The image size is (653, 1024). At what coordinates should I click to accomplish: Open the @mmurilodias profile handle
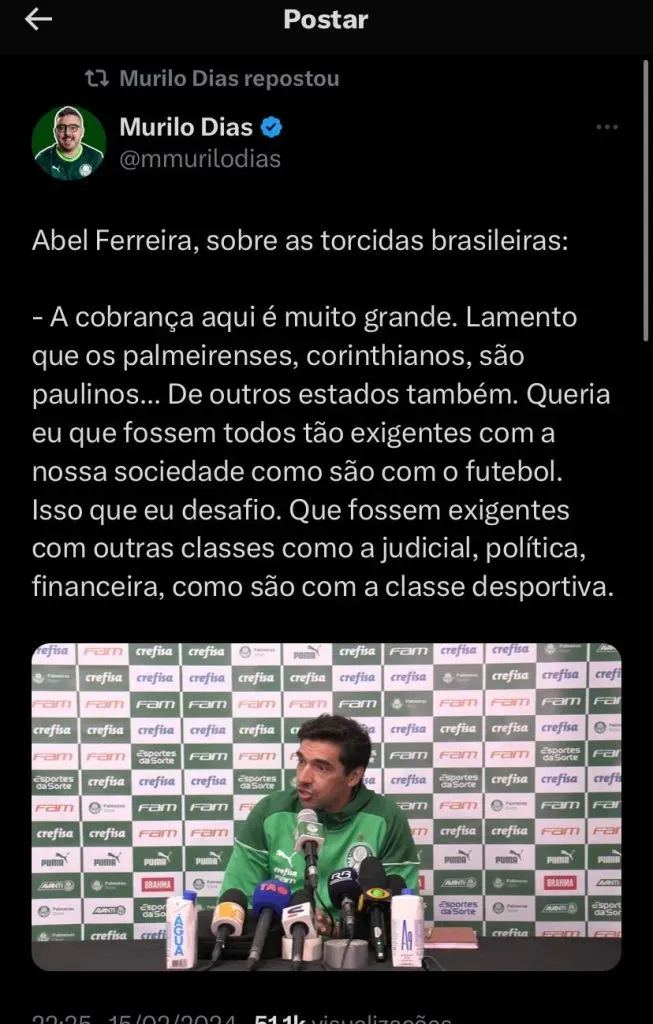[x=200, y=159]
